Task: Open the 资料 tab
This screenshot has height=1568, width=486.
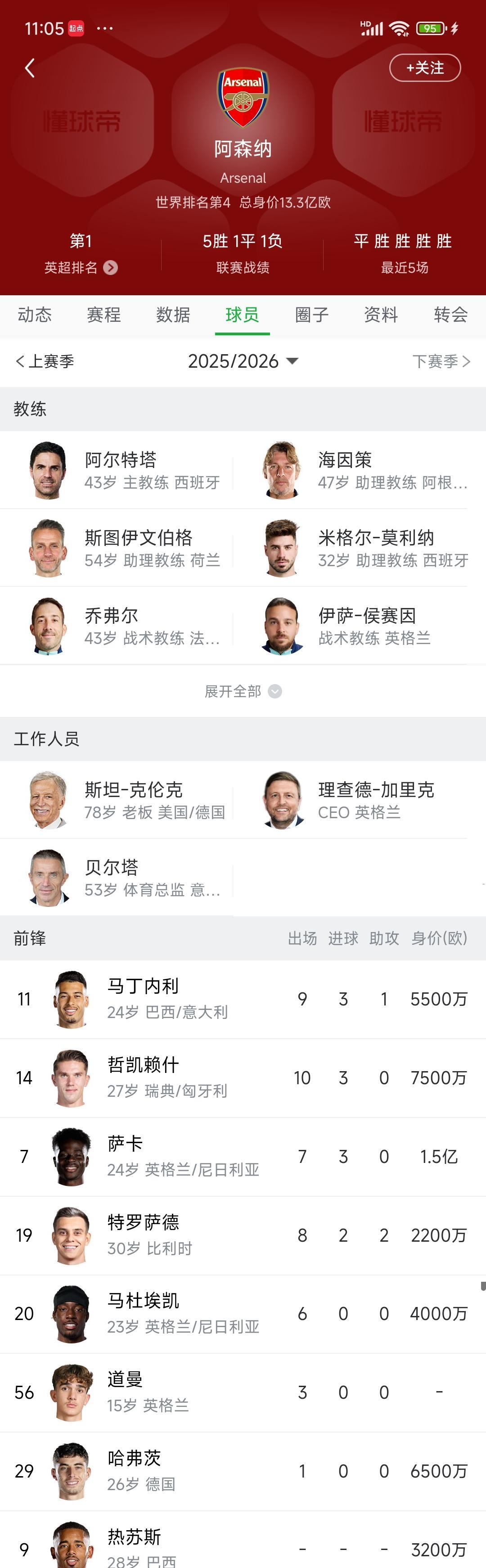Action: [x=382, y=315]
